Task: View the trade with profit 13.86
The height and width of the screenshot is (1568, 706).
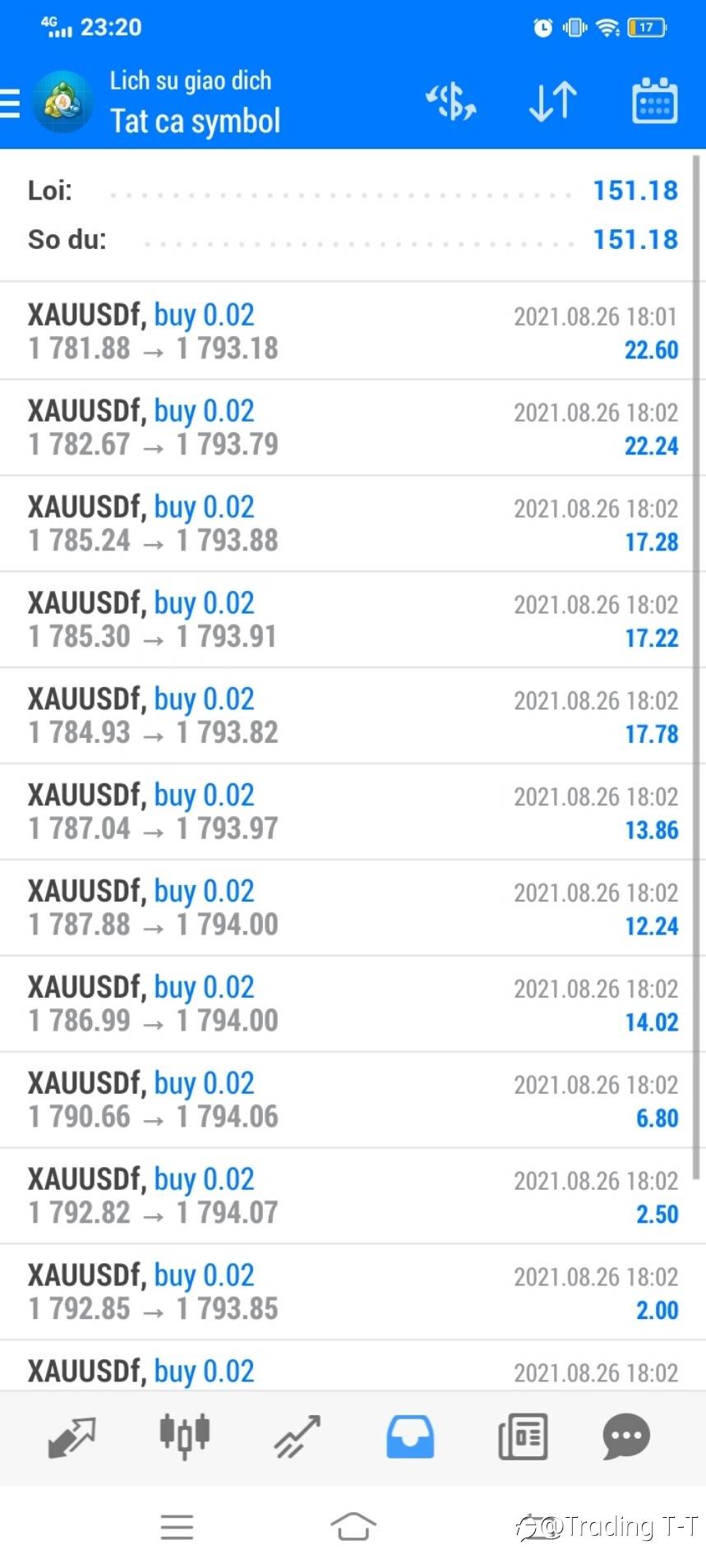Action: (x=353, y=812)
